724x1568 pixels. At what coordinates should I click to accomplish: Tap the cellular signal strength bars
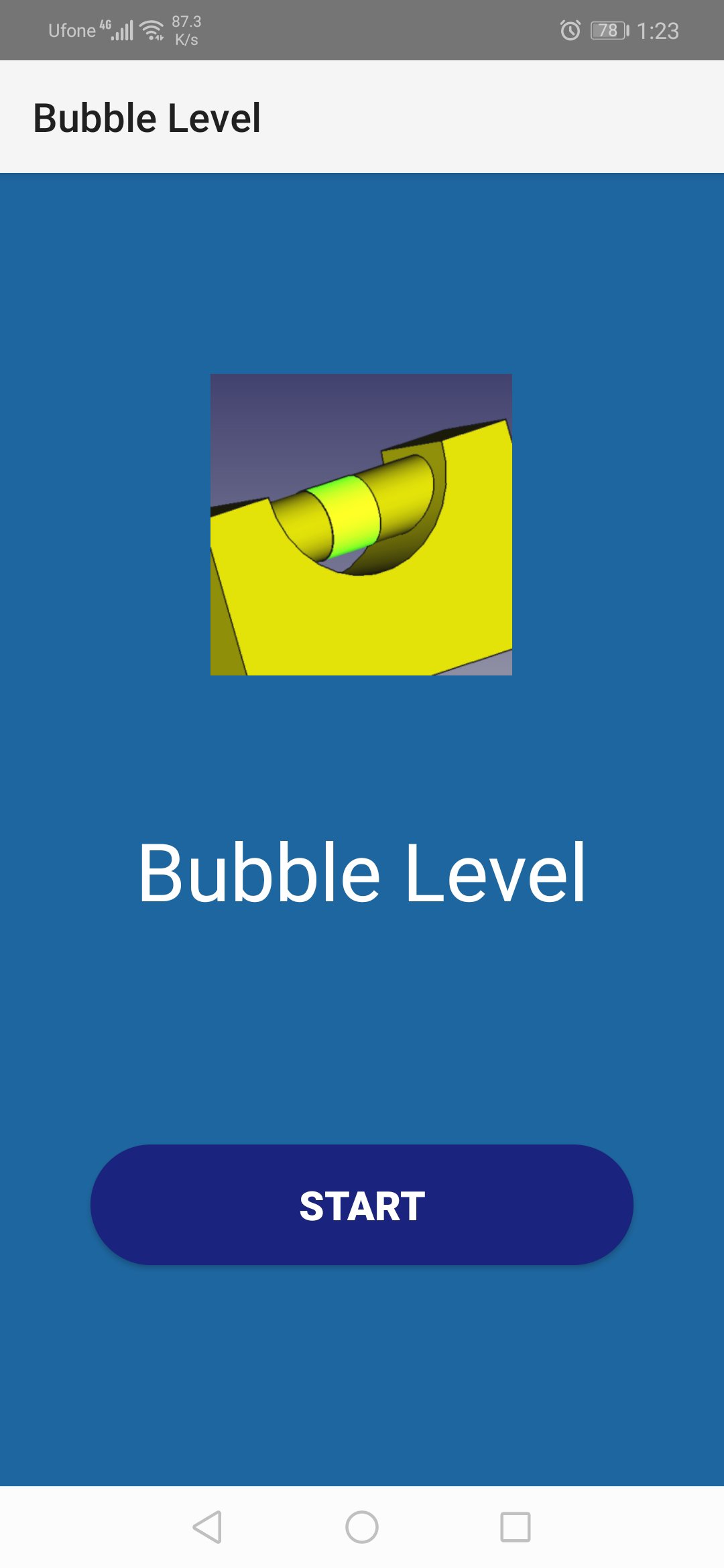[x=124, y=29]
